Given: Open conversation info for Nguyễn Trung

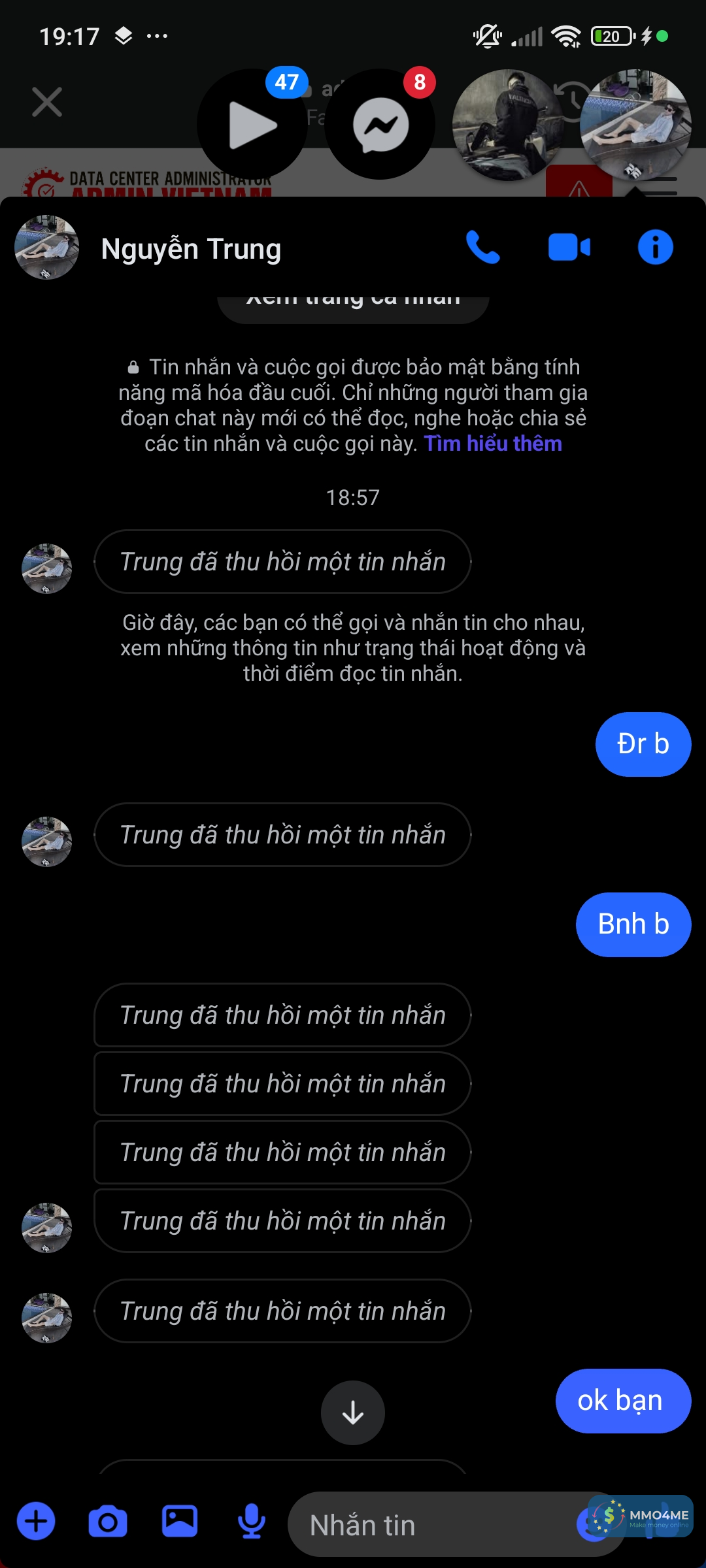Looking at the screenshot, I should tap(655, 248).
